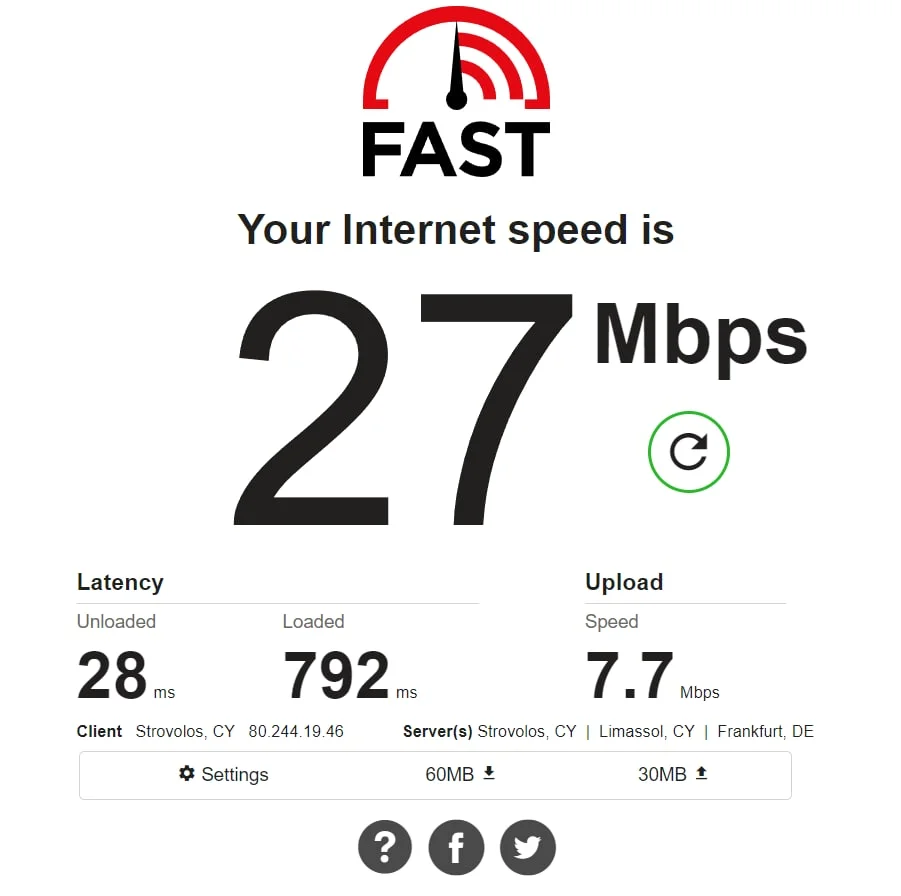Viewport: 901px width, 896px height.
Task: Share results on Facebook
Action: coord(456,848)
